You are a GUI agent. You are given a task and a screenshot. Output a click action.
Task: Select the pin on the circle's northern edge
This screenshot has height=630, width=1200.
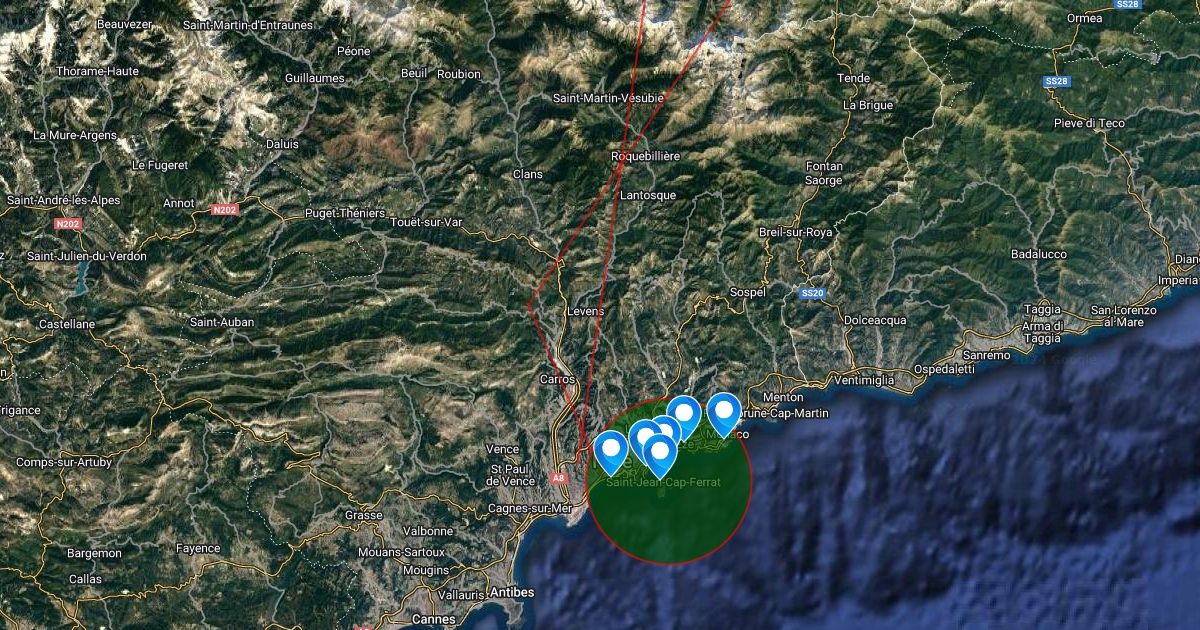[684, 413]
